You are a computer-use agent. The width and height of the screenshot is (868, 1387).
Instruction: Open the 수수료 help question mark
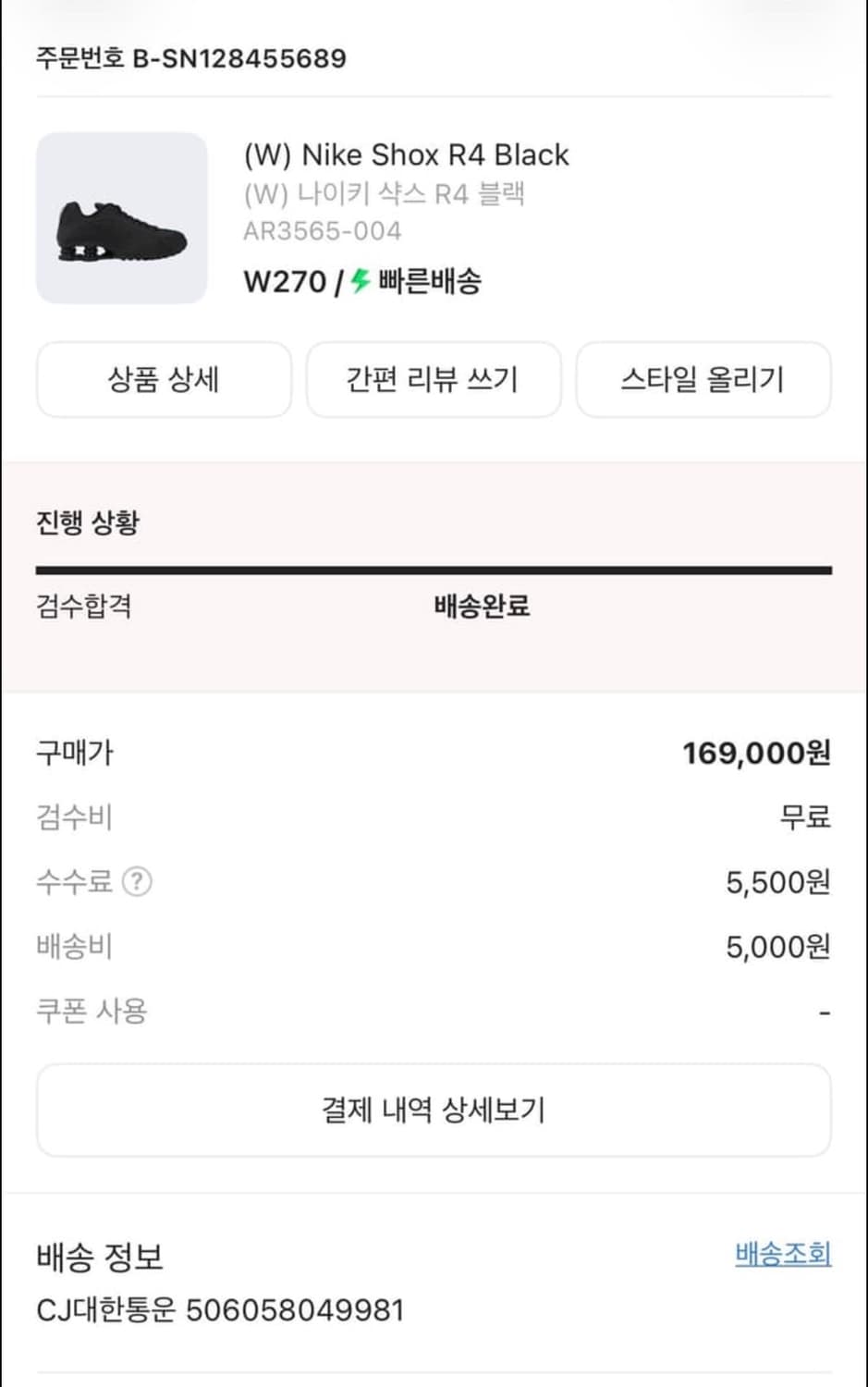137,882
